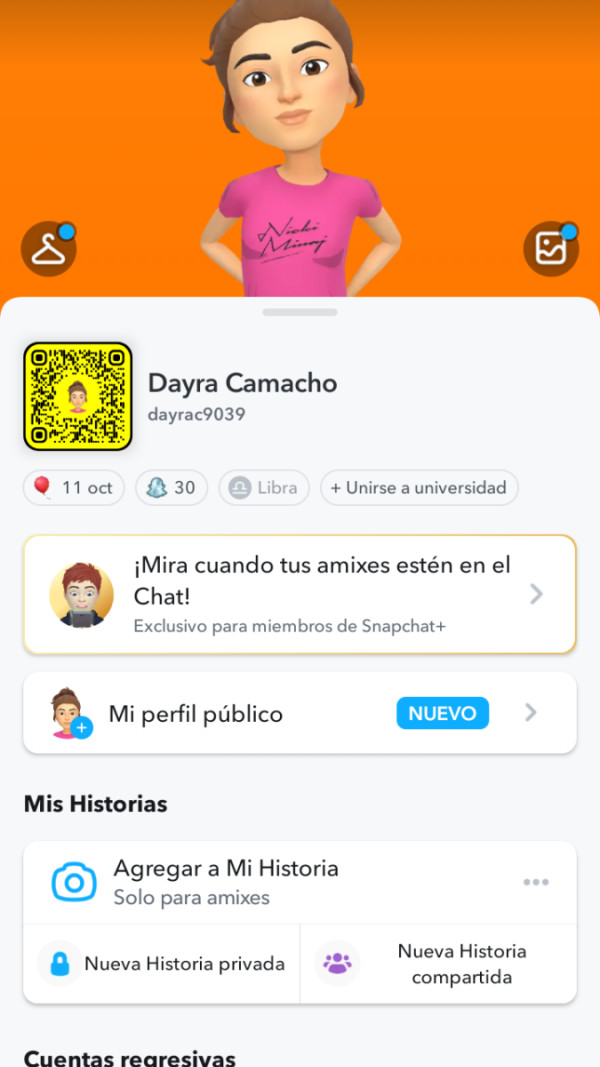Open Mi perfil público

299,713
